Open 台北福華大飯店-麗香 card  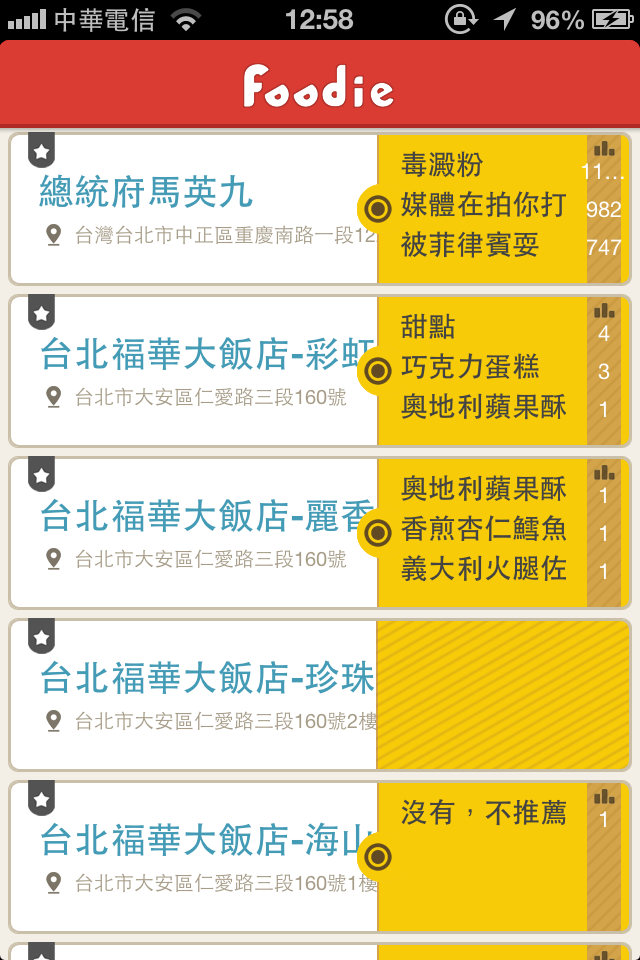click(195, 532)
